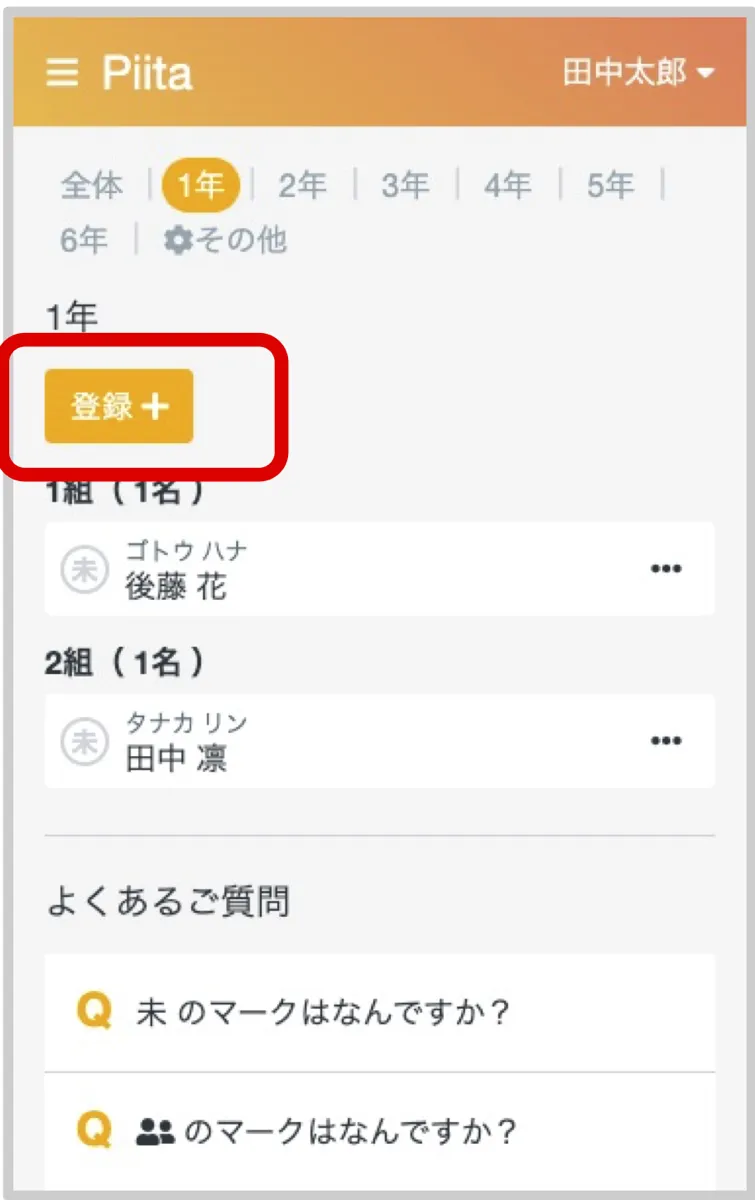
Task: Expand the people-icon mark question
Action: 379,1131
